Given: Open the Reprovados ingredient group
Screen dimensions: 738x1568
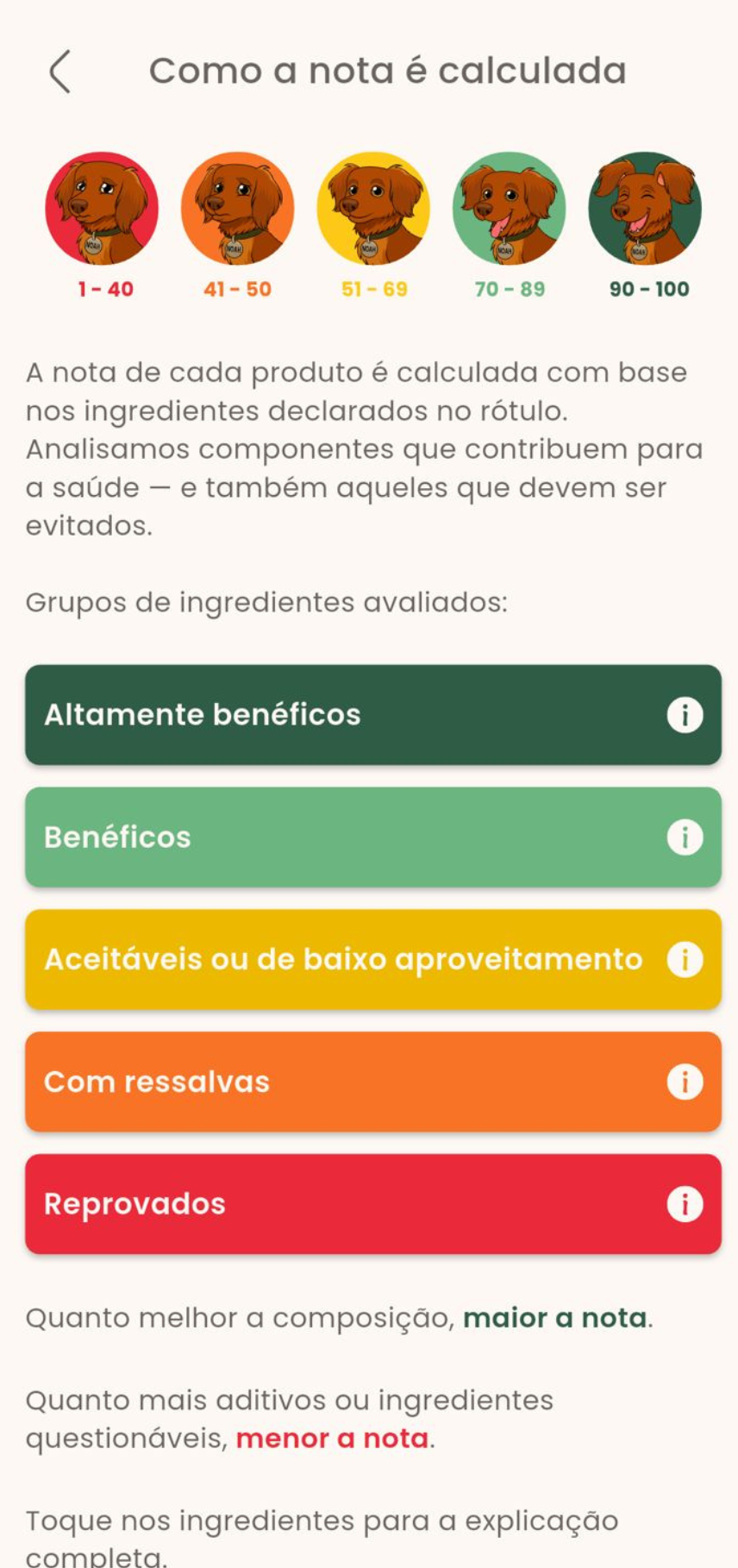Looking at the screenshot, I should click(x=372, y=1205).
